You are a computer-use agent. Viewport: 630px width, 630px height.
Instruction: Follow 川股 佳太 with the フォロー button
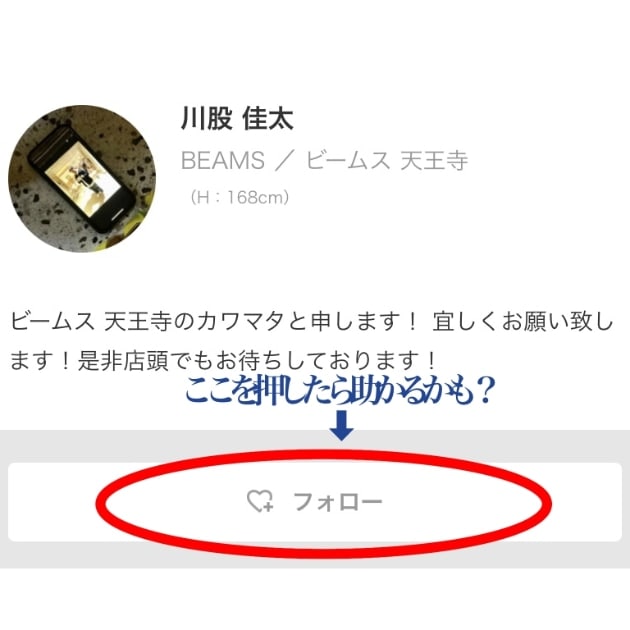point(315,502)
